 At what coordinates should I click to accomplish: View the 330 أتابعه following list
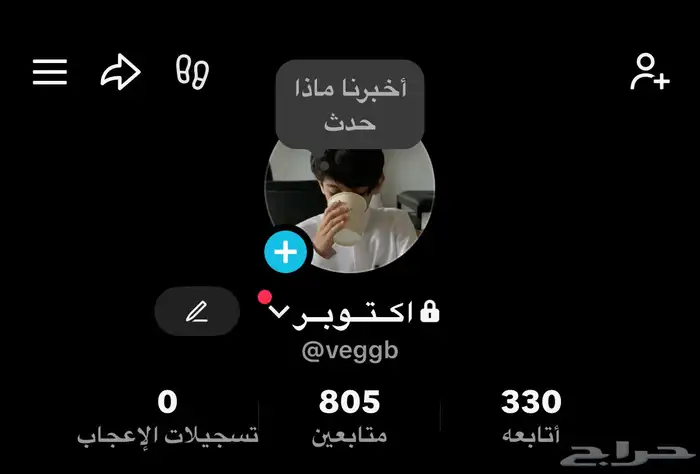coord(530,418)
